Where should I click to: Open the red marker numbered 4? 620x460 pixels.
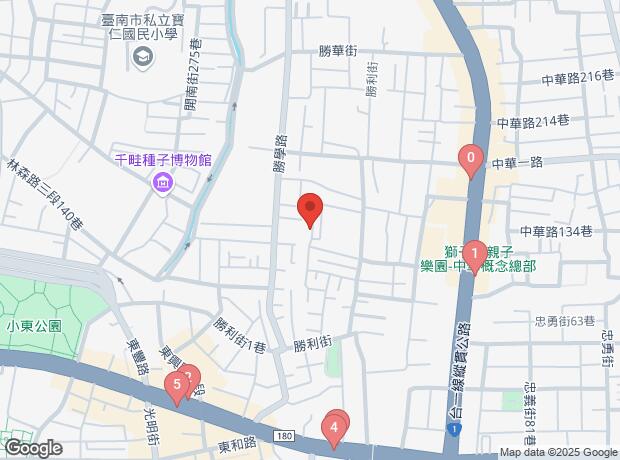[333, 430]
